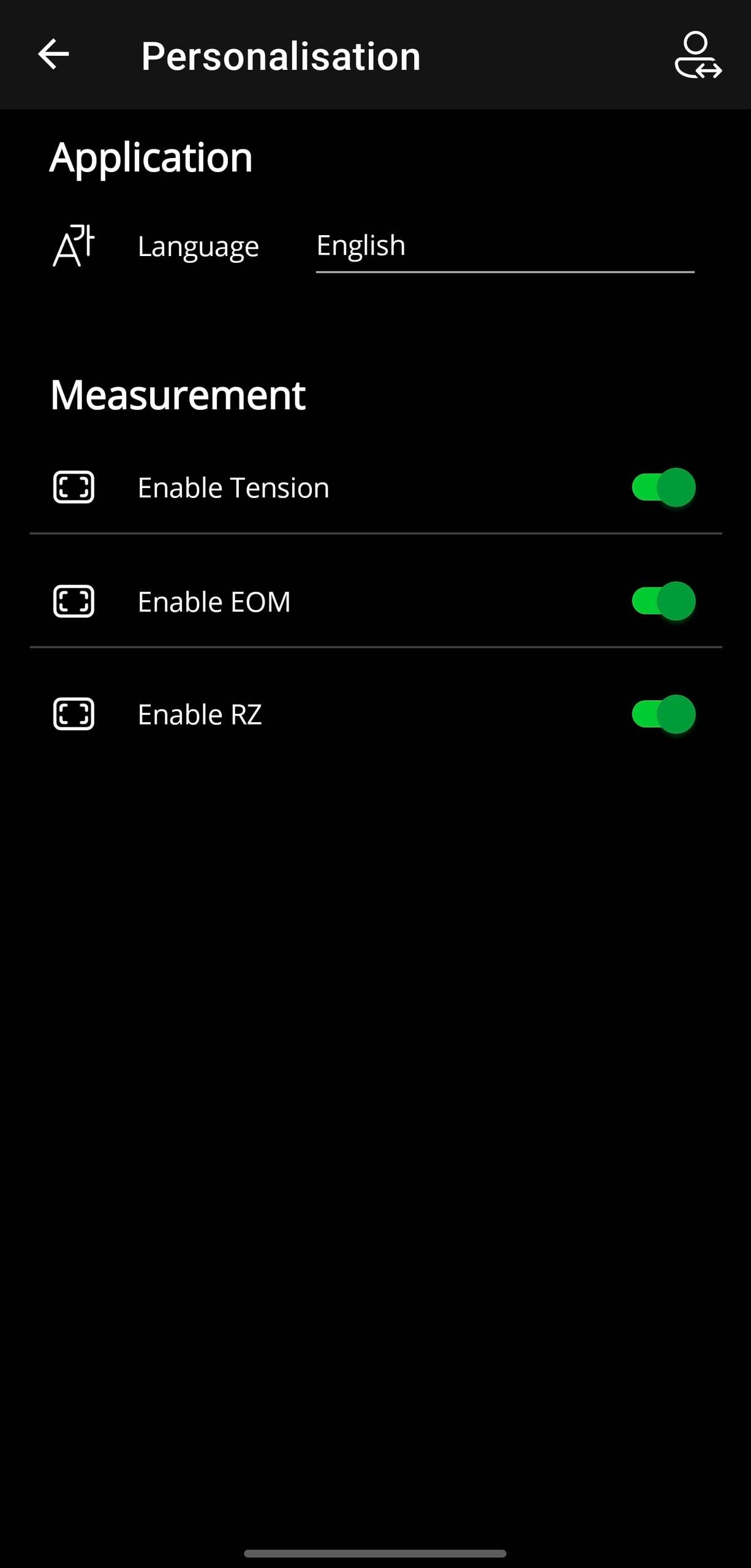Open the Language dropdown showing English
The height and width of the screenshot is (1568, 751).
[505, 248]
